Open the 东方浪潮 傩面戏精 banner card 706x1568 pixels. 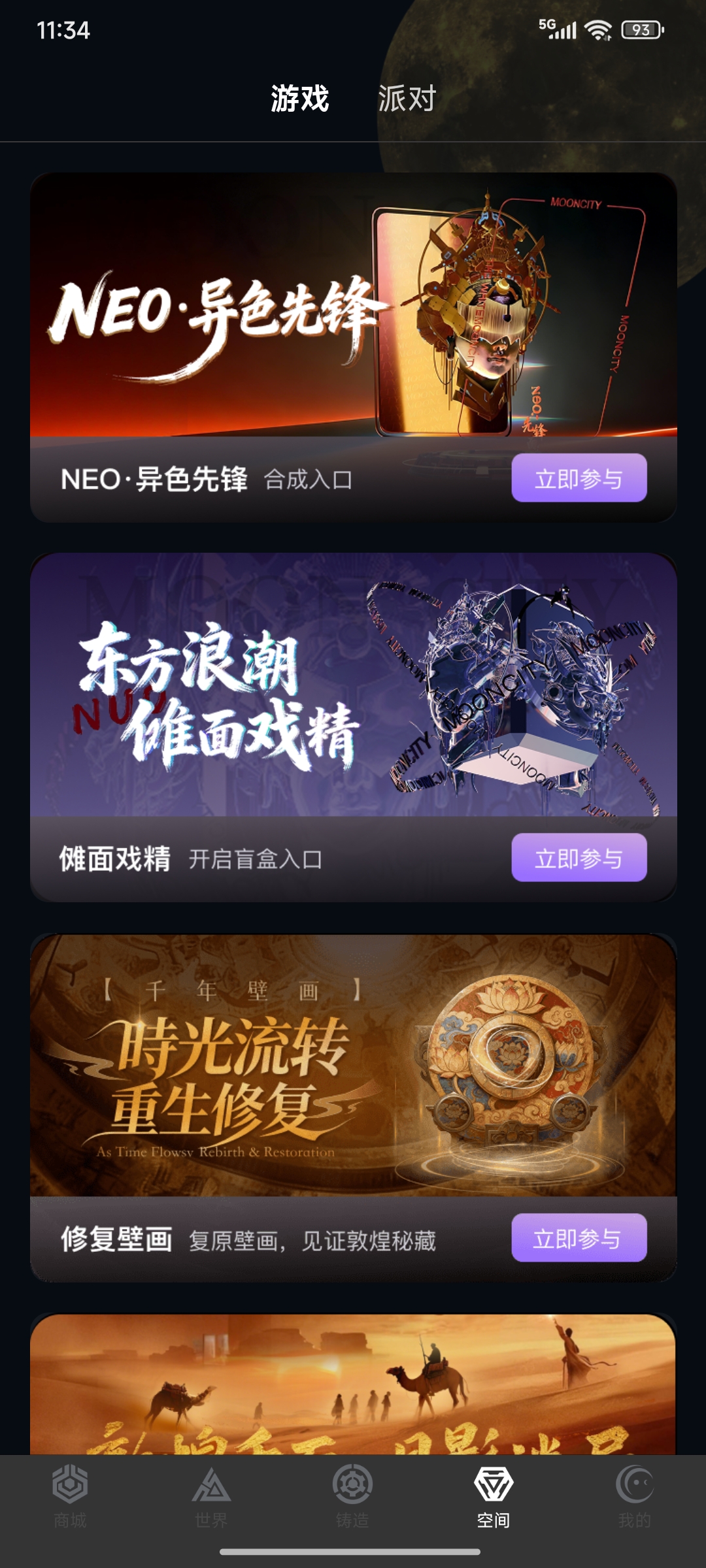[x=353, y=685]
